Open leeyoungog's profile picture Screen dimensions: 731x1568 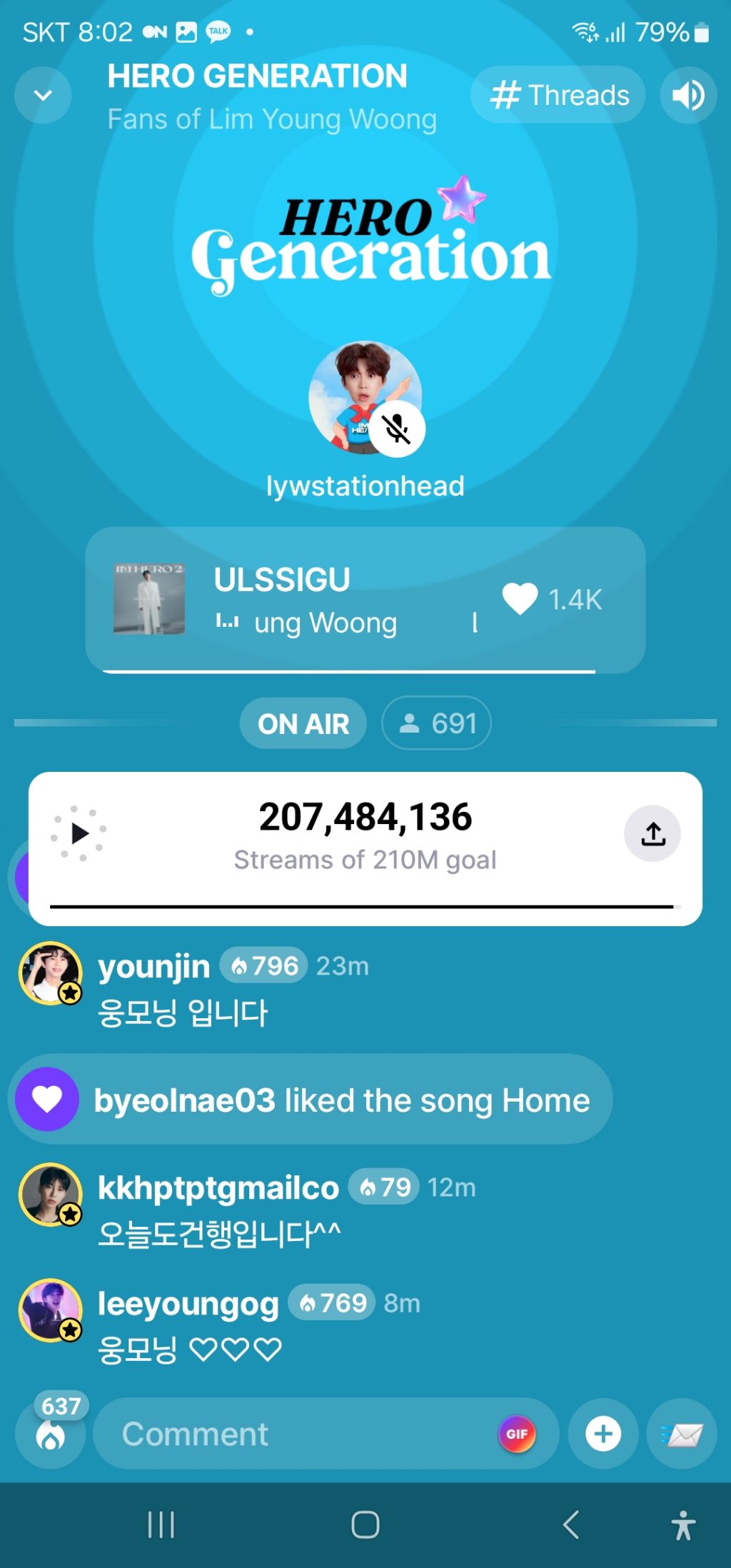(x=50, y=1310)
